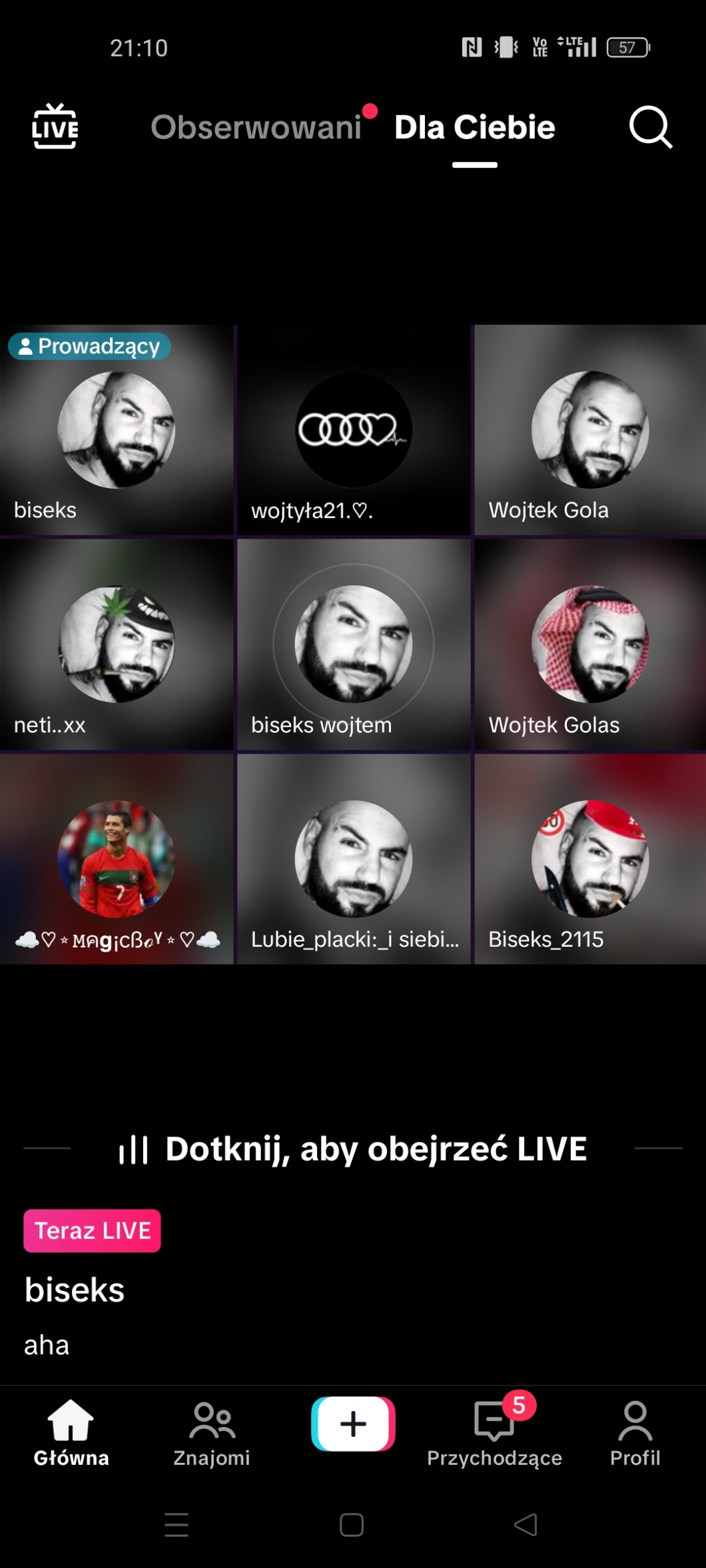706x1568 pixels.
Task: Open the MagicBoy tile with the footballer avatar
Action: coord(117,859)
